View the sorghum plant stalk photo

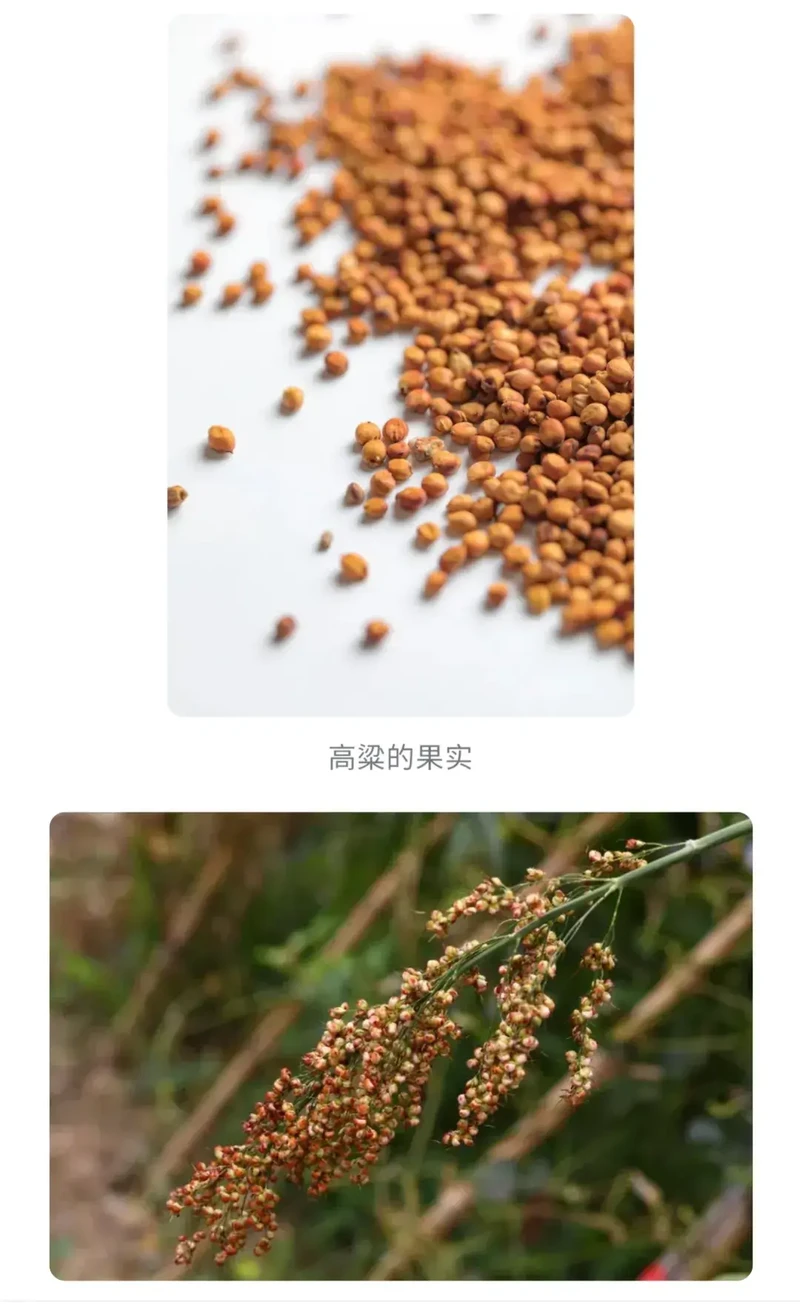(400, 1045)
